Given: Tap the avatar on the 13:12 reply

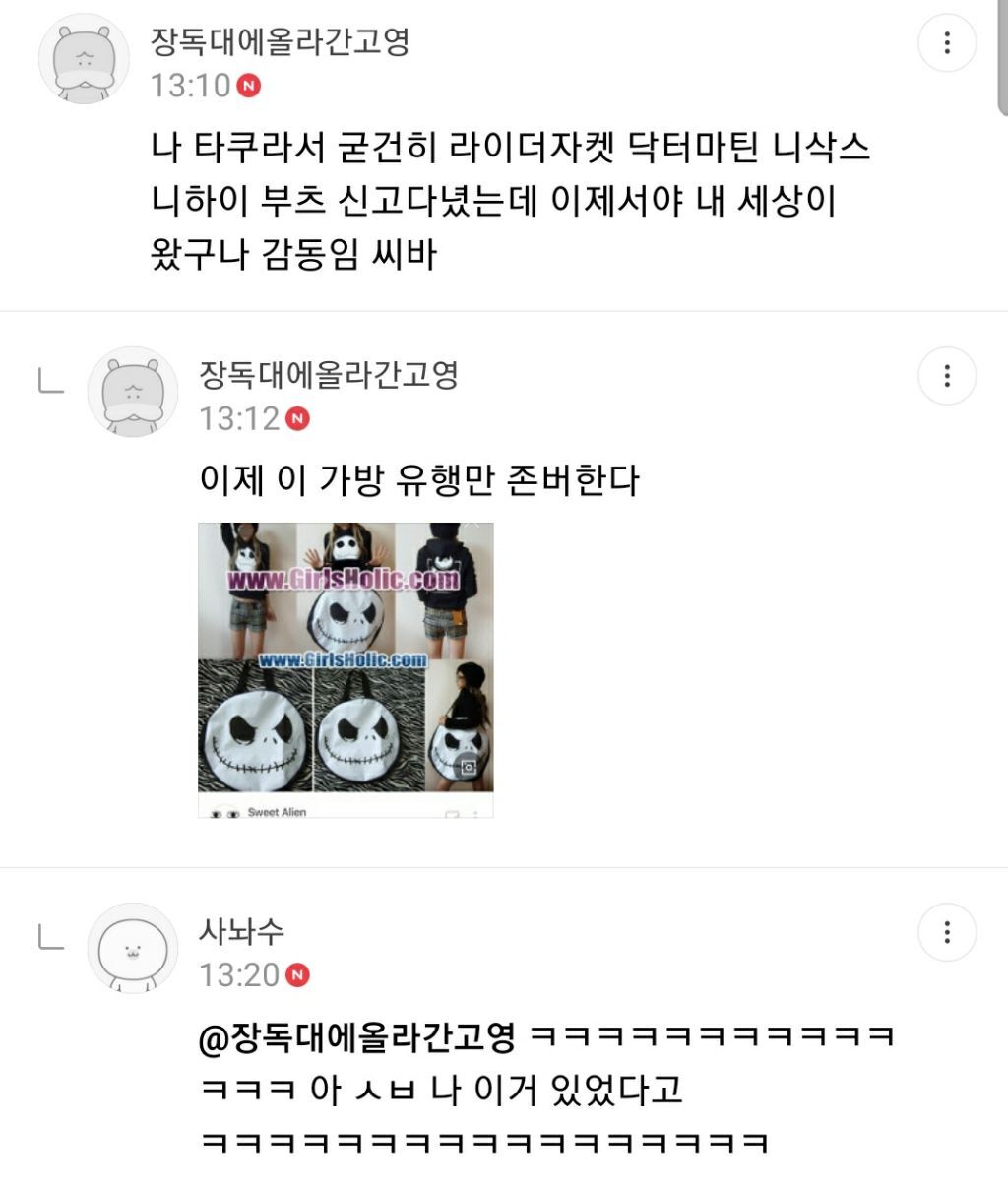Looking at the screenshot, I should [133, 392].
